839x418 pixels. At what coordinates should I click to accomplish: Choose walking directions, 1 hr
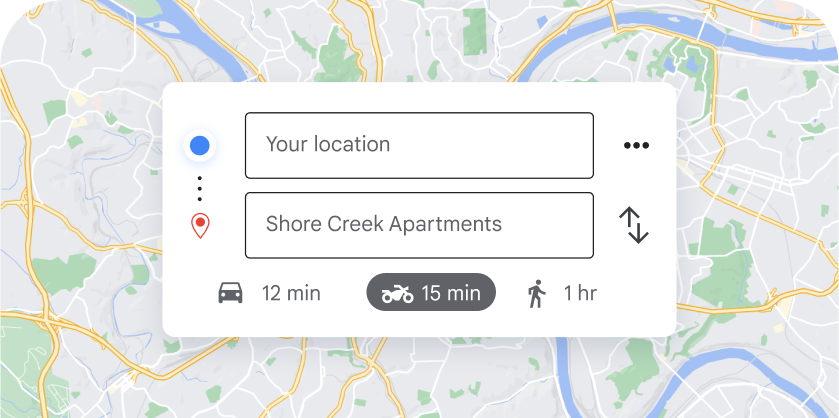[x=562, y=293]
